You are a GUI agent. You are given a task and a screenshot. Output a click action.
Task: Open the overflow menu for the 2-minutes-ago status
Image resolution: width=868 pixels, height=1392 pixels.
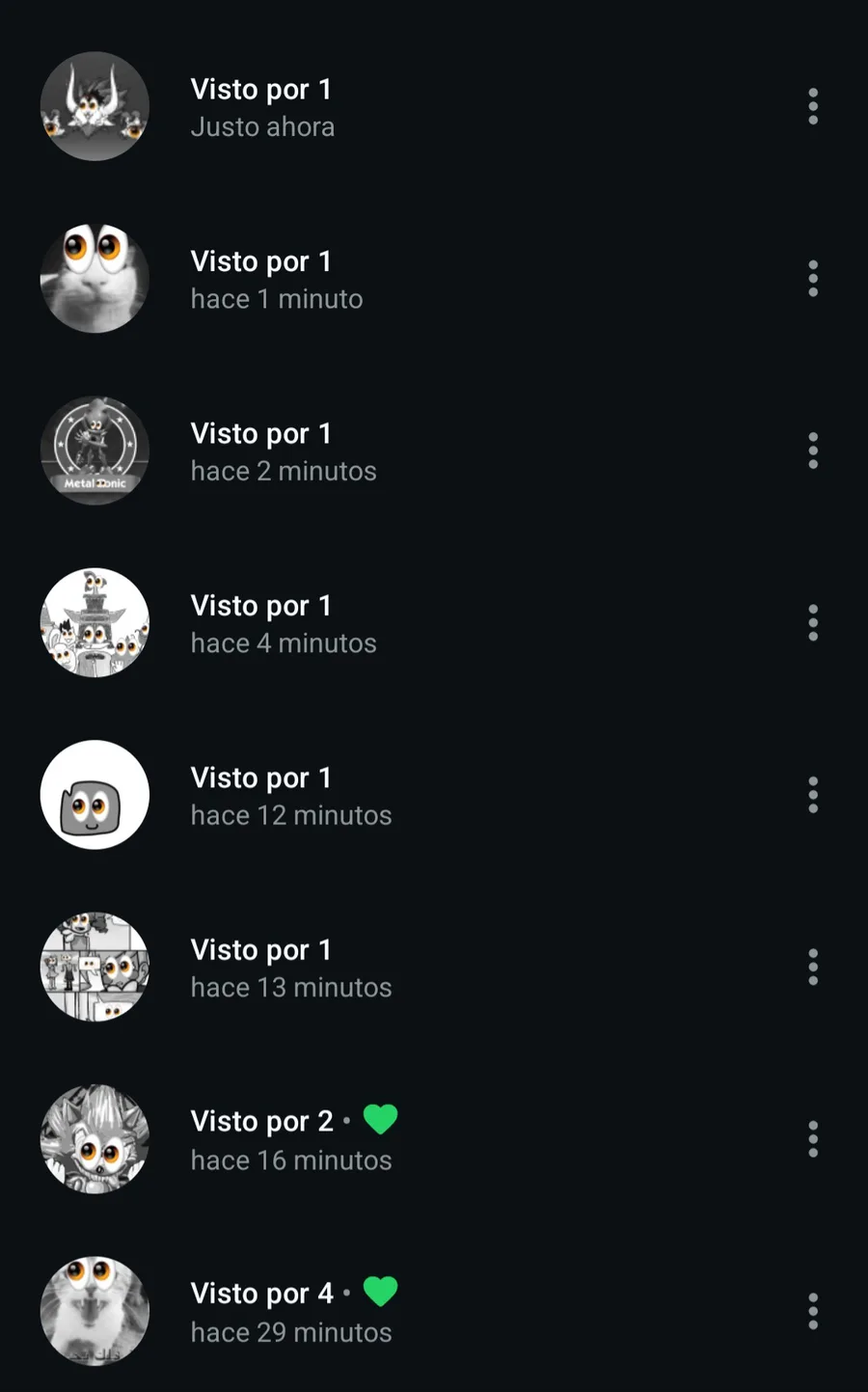point(813,450)
